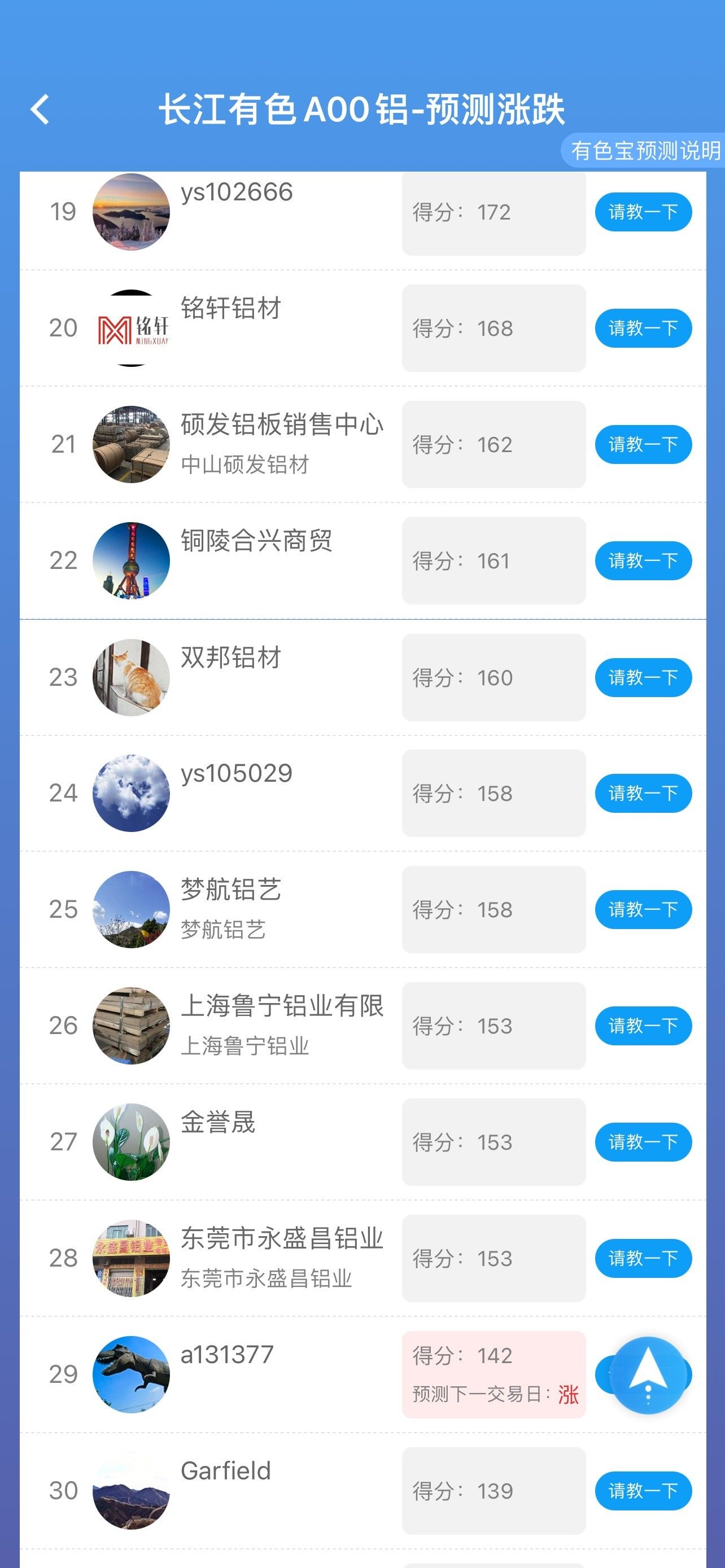Consult 铜陵合兴商贸 with 请教一下

click(644, 560)
